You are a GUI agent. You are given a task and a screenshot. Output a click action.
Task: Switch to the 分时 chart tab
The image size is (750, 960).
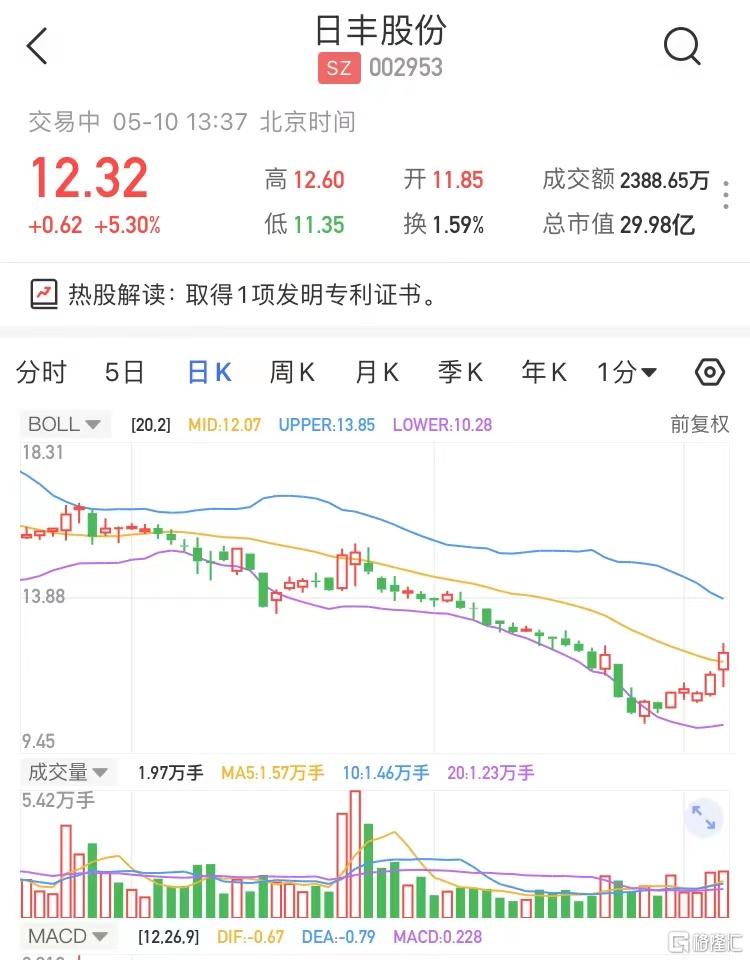click(x=42, y=373)
